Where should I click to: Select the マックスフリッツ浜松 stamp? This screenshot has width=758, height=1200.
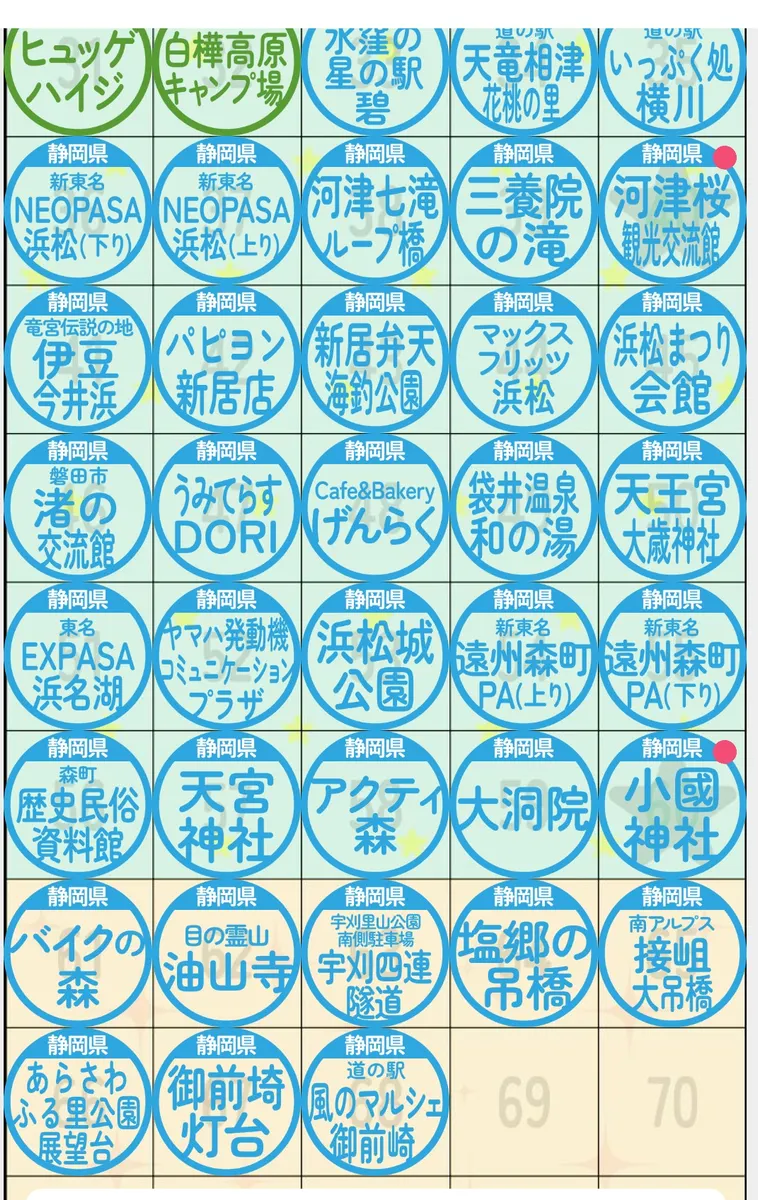click(523, 360)
